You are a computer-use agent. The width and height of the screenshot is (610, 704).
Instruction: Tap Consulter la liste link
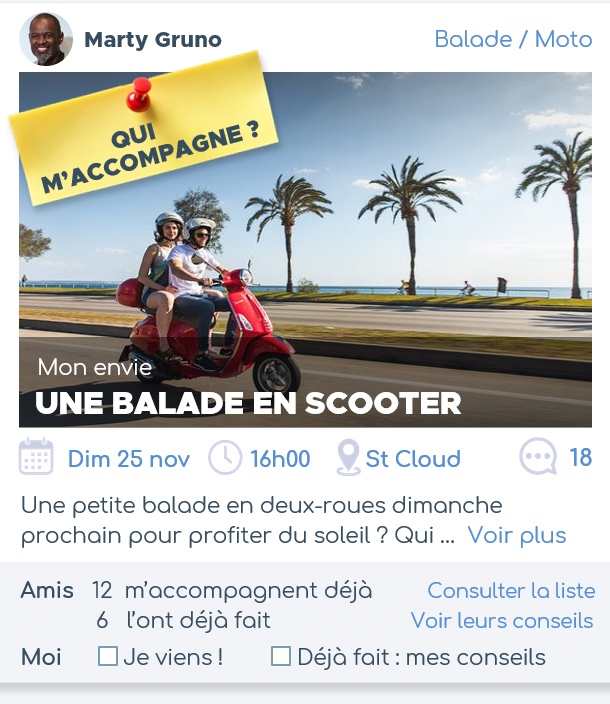pos(511,591)
